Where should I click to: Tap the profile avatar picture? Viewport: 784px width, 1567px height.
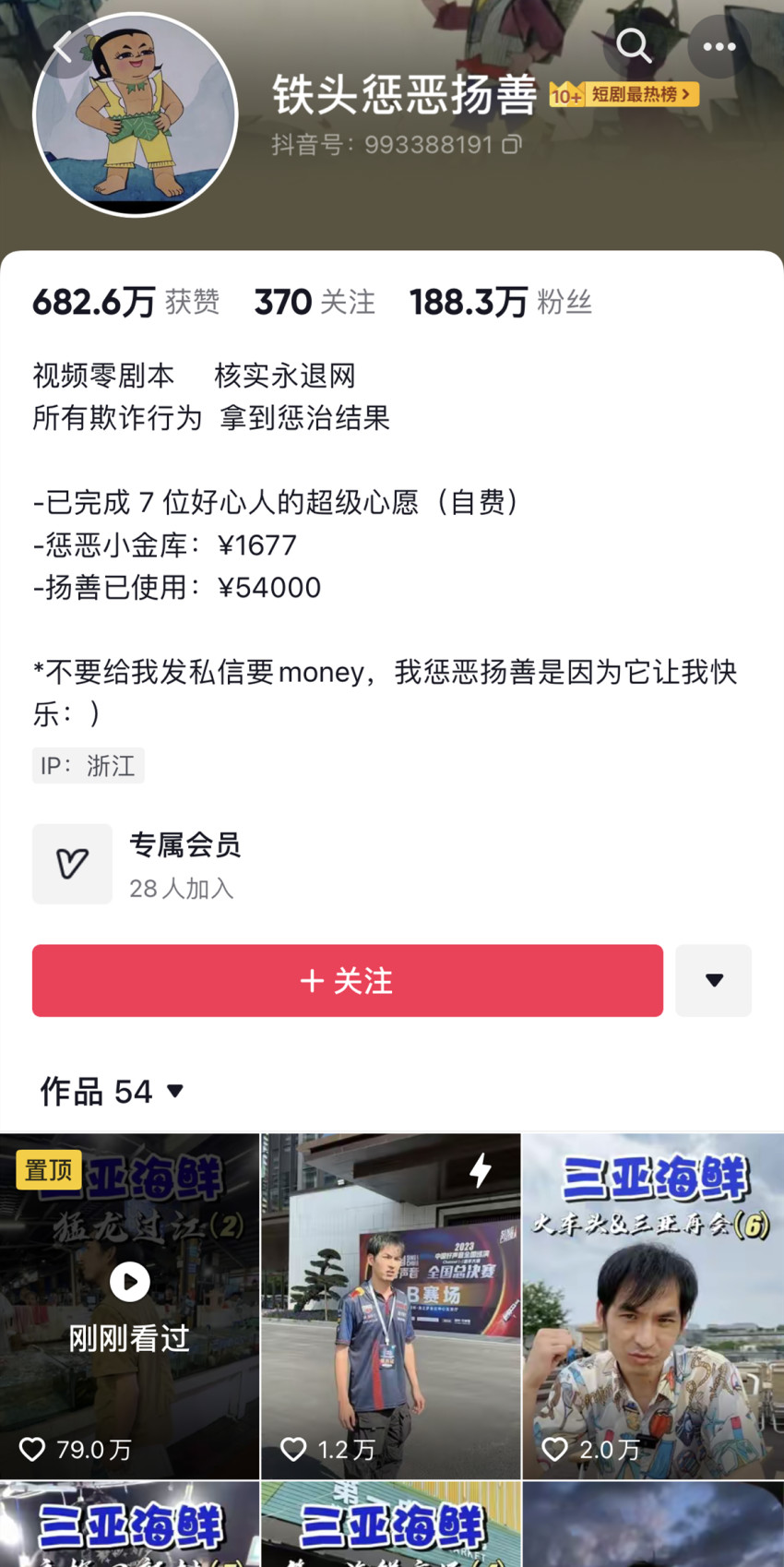pyautogui.click(x=134, y=114)
